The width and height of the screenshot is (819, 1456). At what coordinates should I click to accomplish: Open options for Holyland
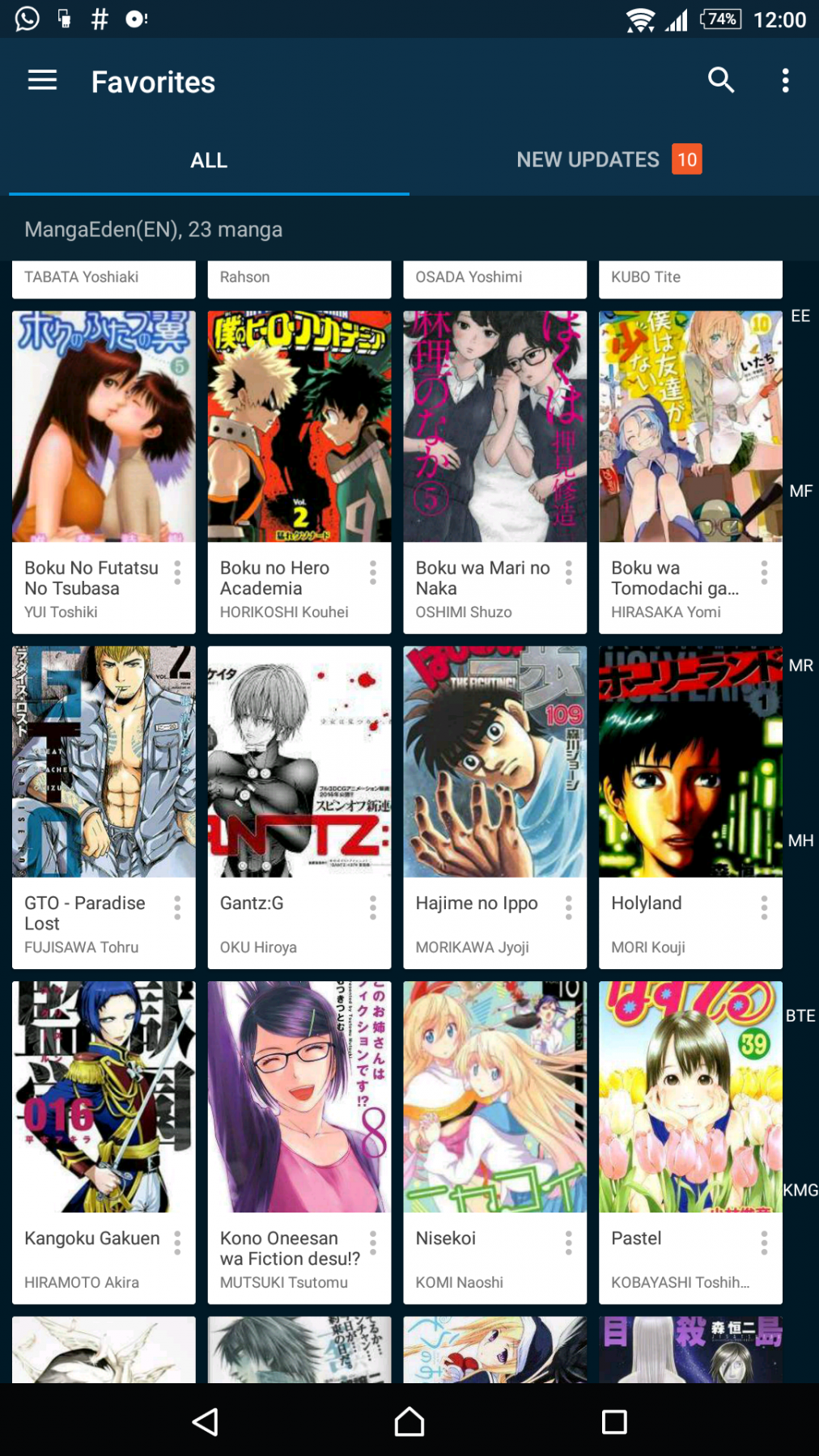pos(764,908)
